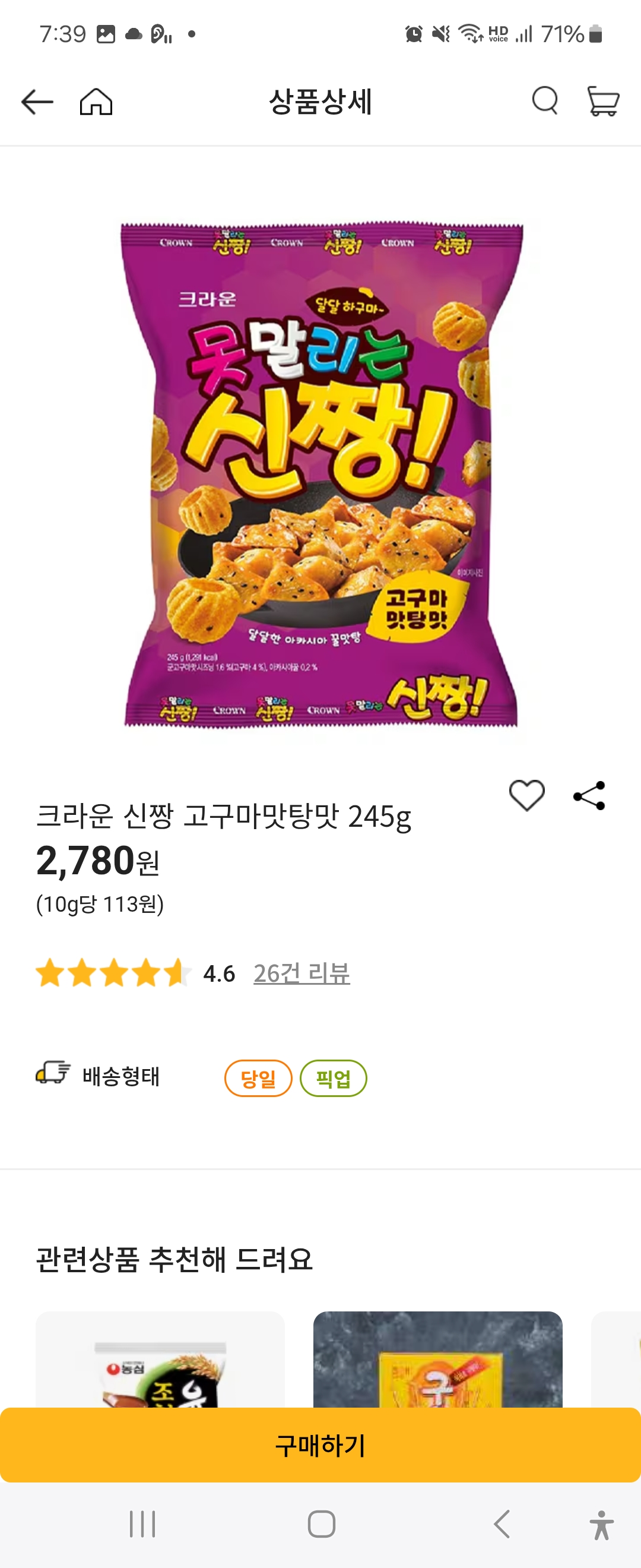Tap the 상품상세 page title
Image resolution: width=641 pixels, height=1568 pixels.
(x=320, y=101)
